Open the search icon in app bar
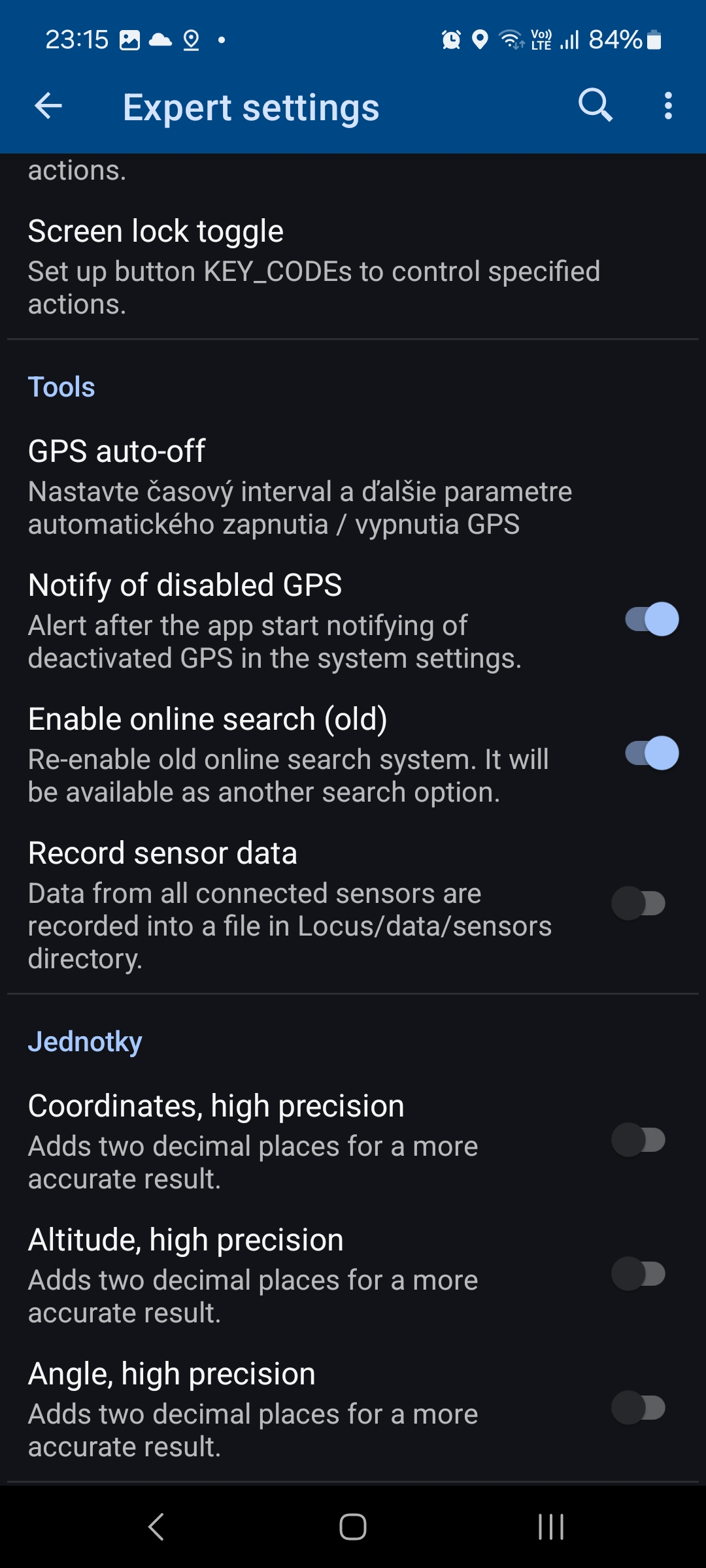Image resolution: width=706 pixels, height=1568 pixels. pyautogui.click(x=595, y=105)
